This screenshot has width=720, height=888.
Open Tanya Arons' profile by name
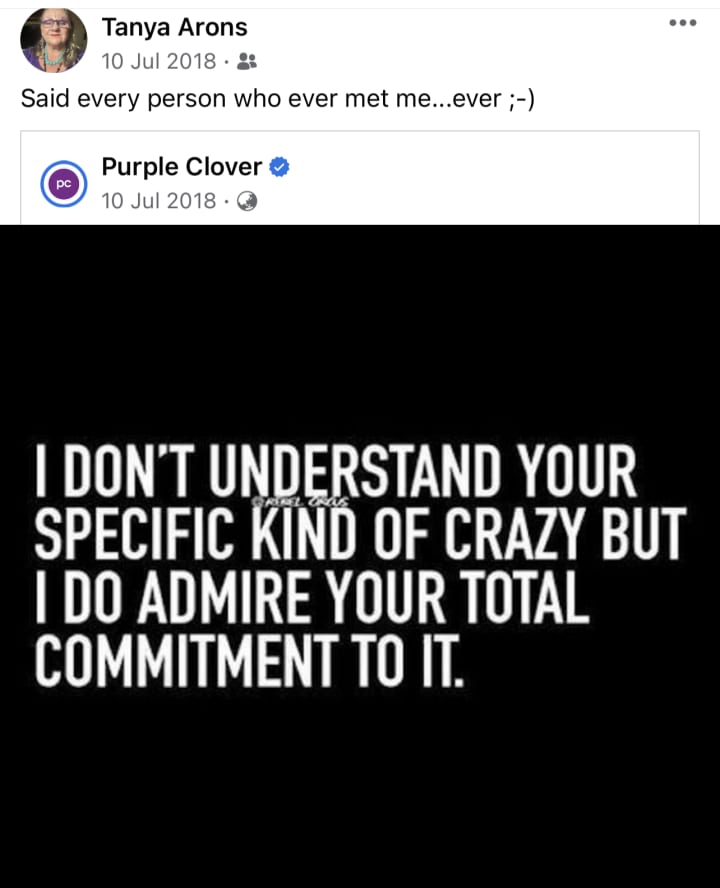click(174, 27)
